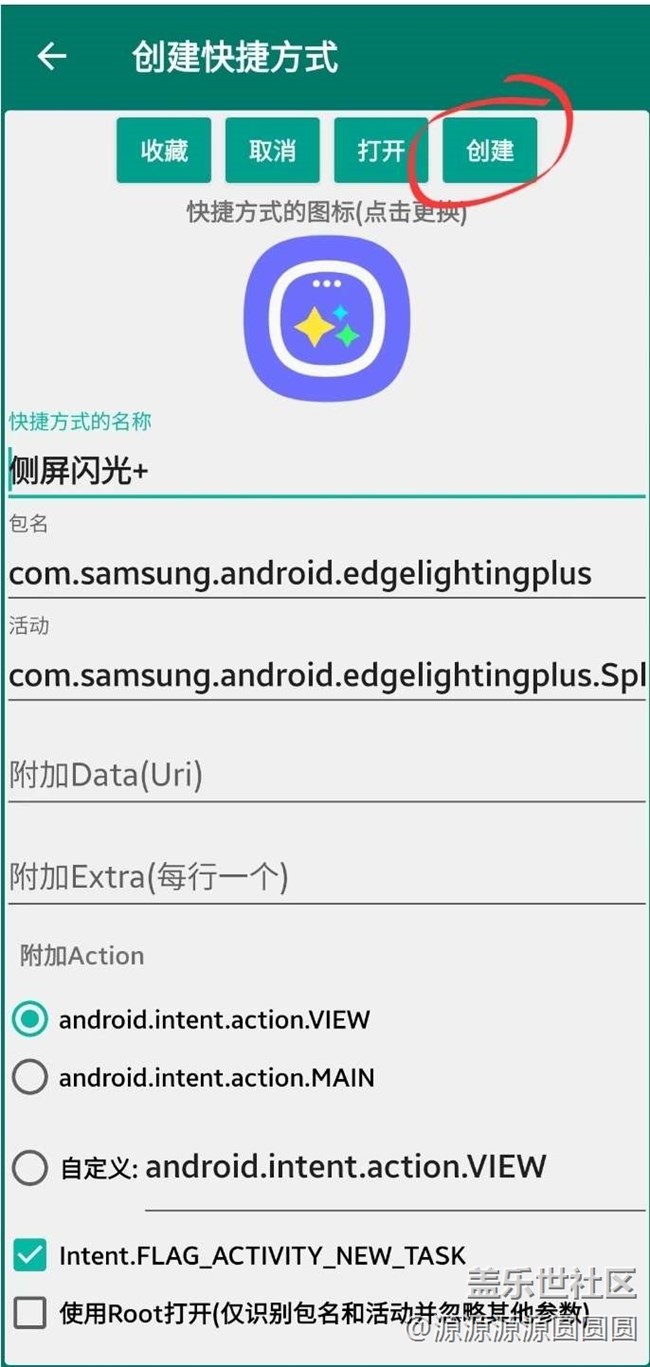
Task: Edit the 包名 package name field
Action: [326, 573]
